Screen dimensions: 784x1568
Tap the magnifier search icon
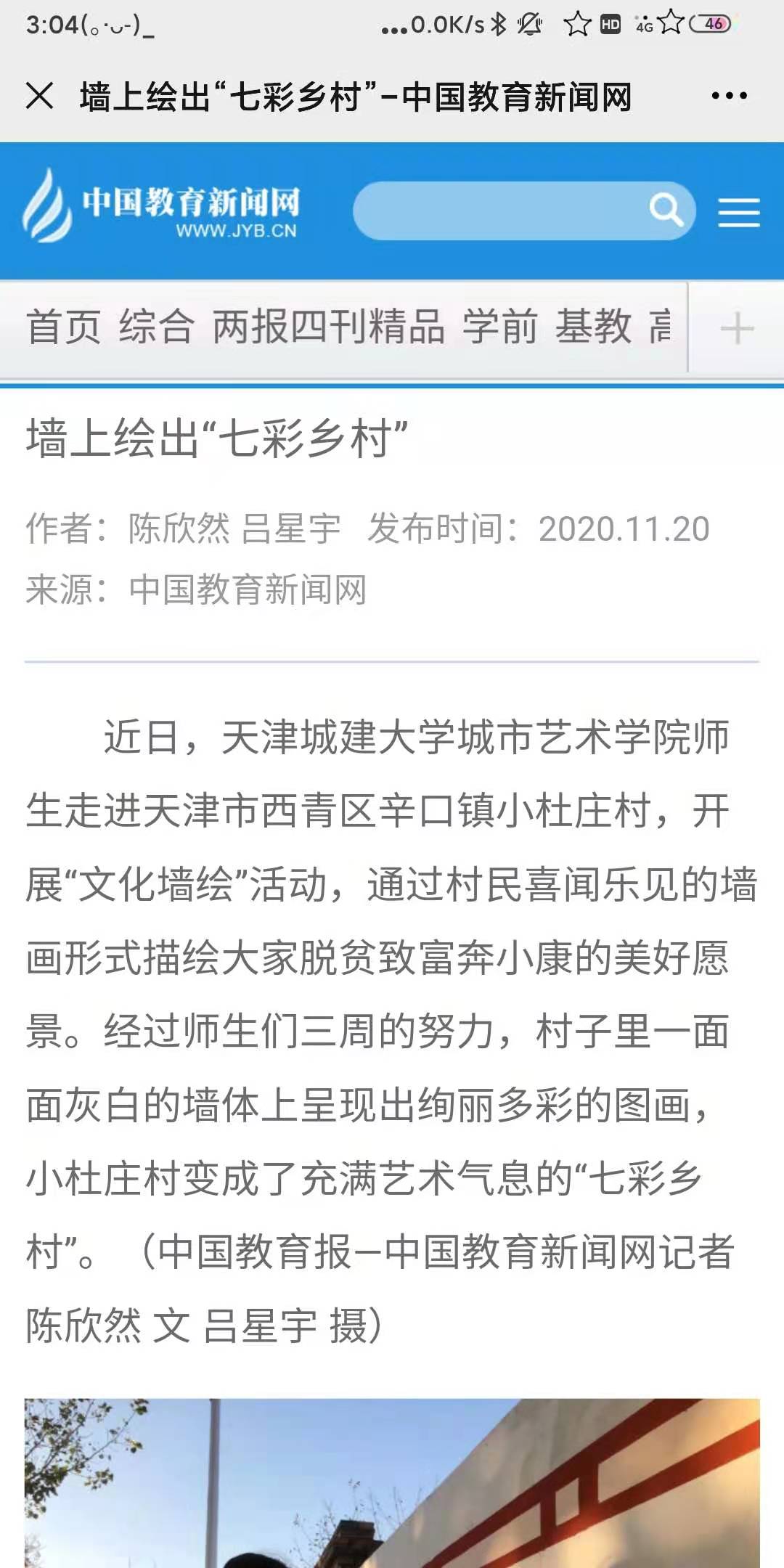click(x=666, y=211)
